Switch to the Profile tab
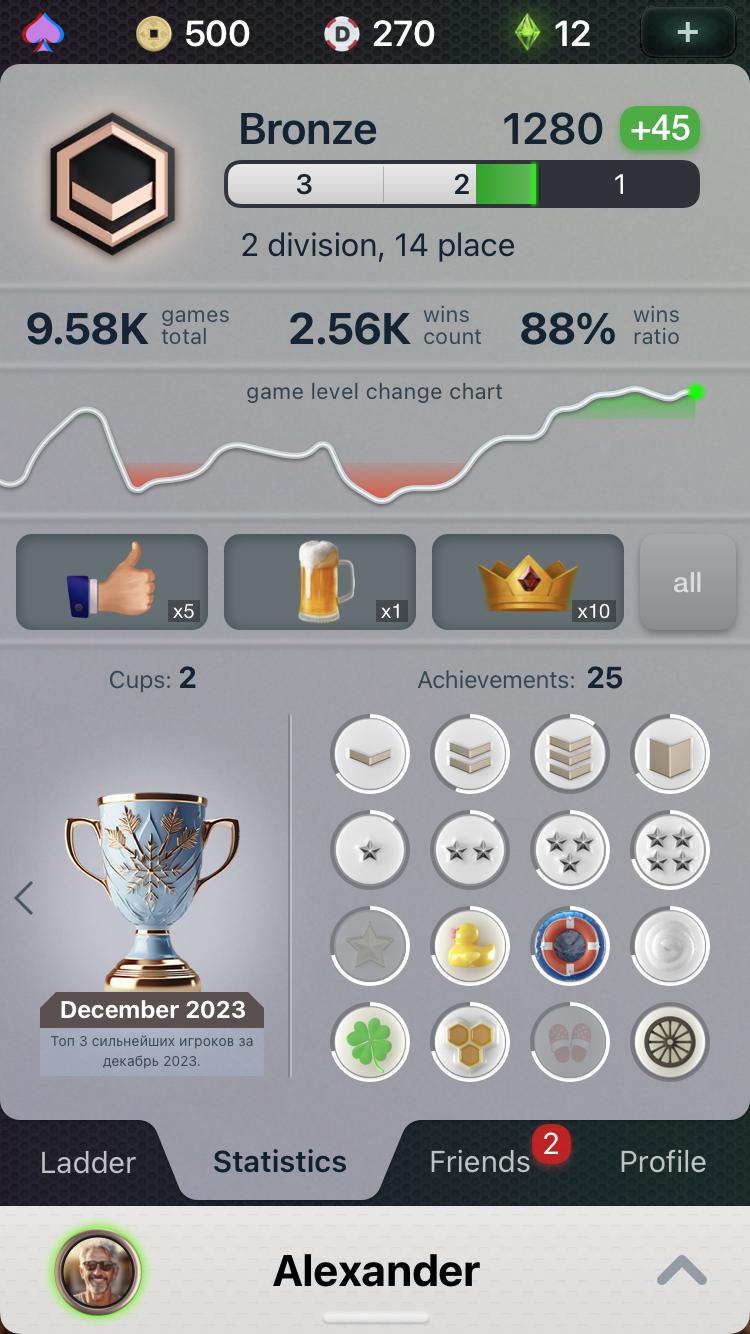The image size is (750, 1334). [662, 1162]
